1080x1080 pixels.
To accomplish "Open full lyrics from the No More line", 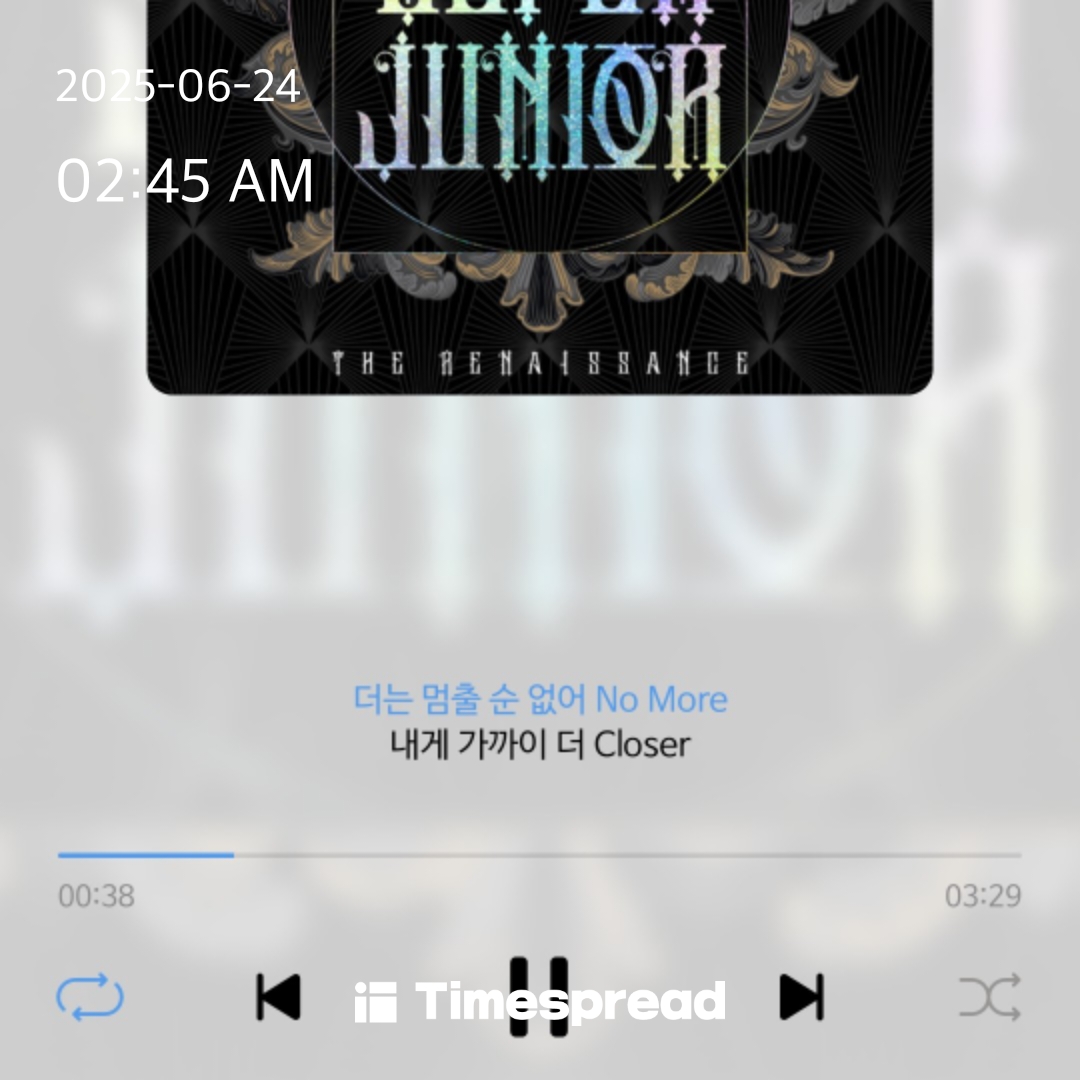I will pyautogui.click(x=540, y=699).
